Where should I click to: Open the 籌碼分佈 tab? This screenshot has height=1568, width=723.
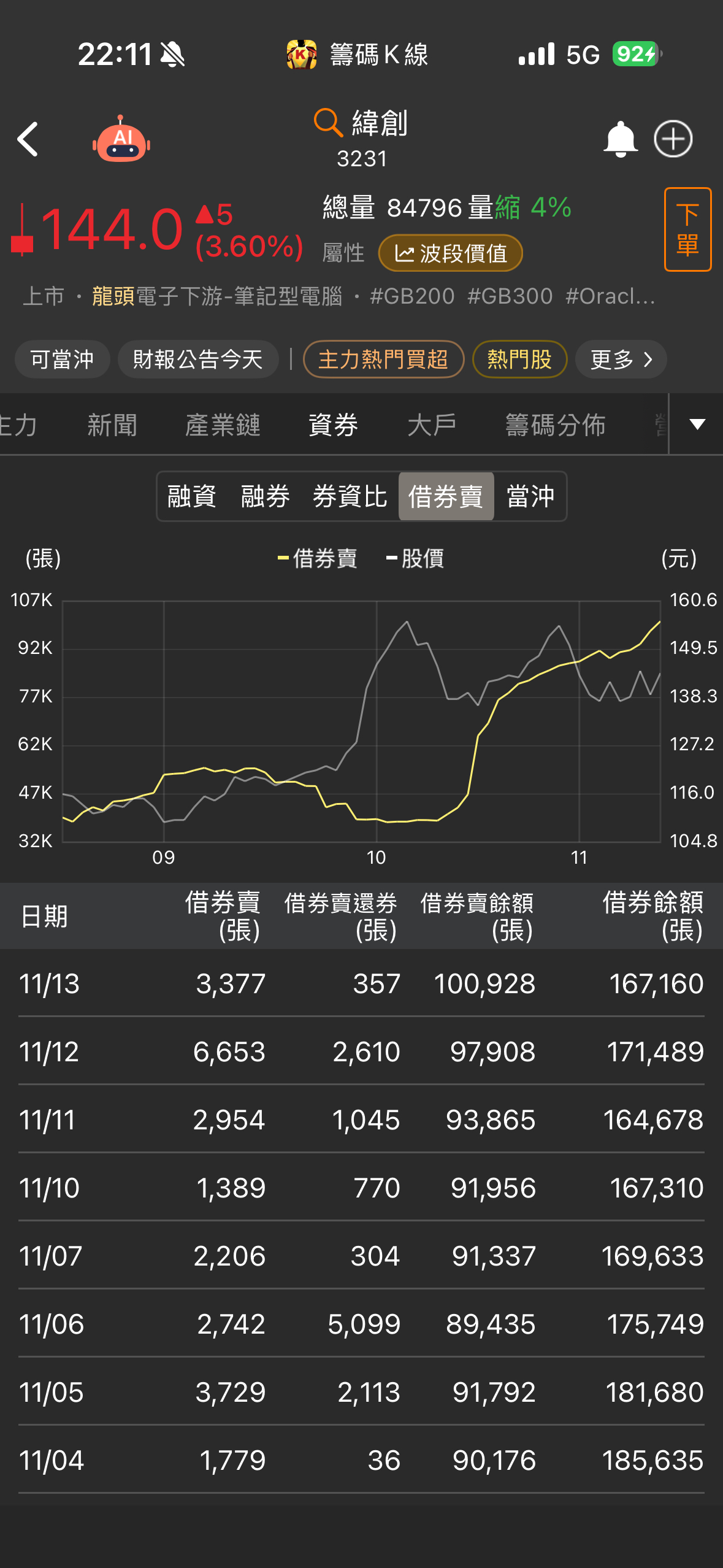pos(555,424)
